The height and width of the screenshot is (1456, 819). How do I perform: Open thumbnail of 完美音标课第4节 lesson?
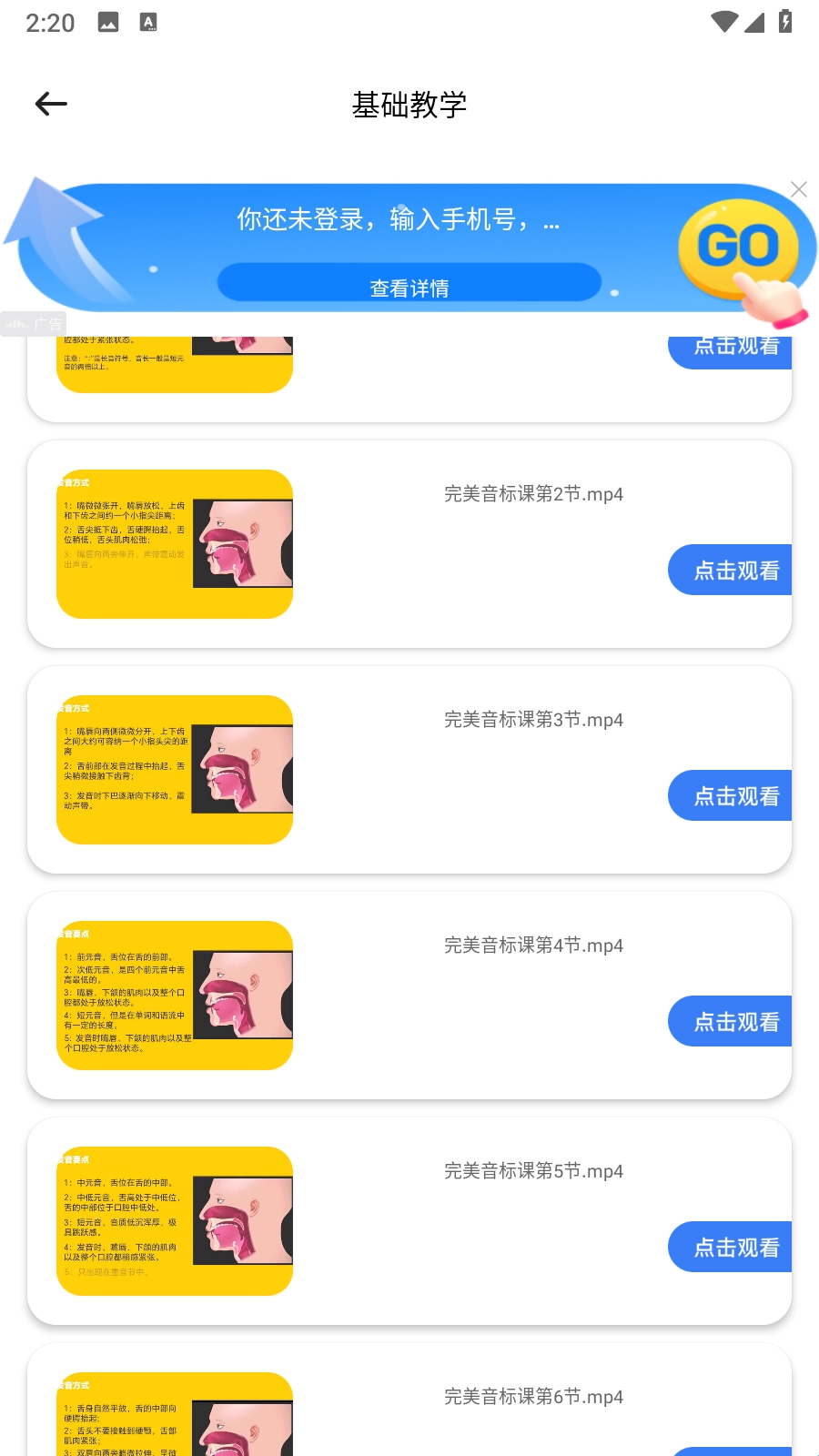point(175,996)
